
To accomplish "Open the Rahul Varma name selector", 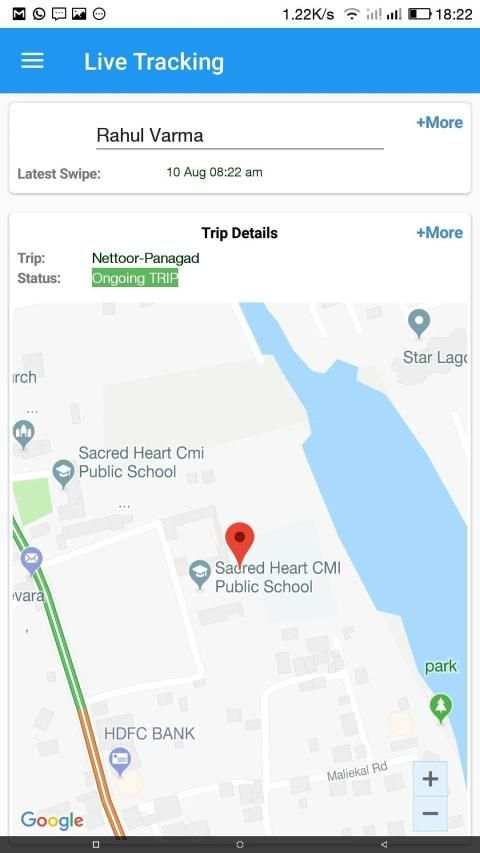I will click(240, 135).
